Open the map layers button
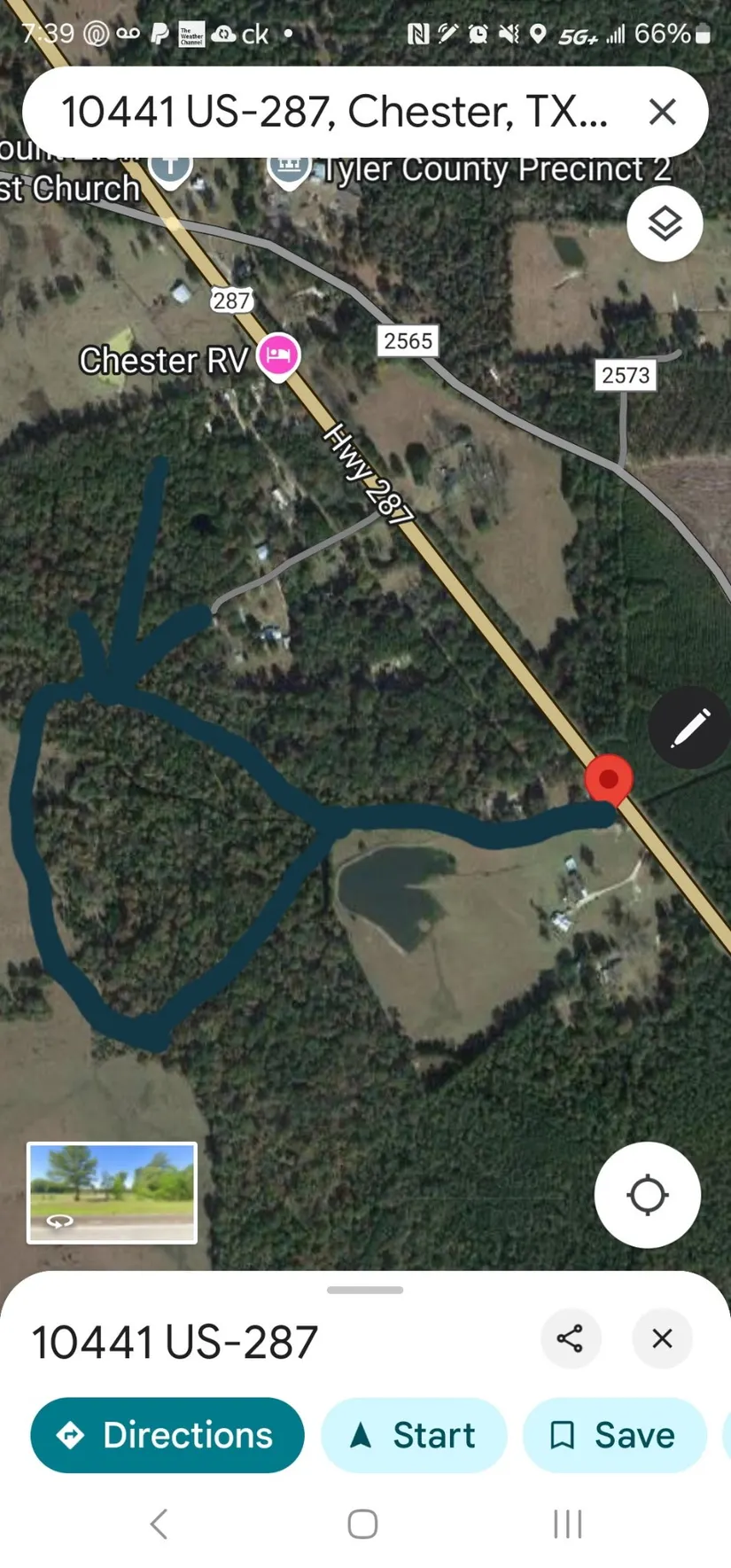The height and width of the screenshot is (1568, 731). click(665, 223)
